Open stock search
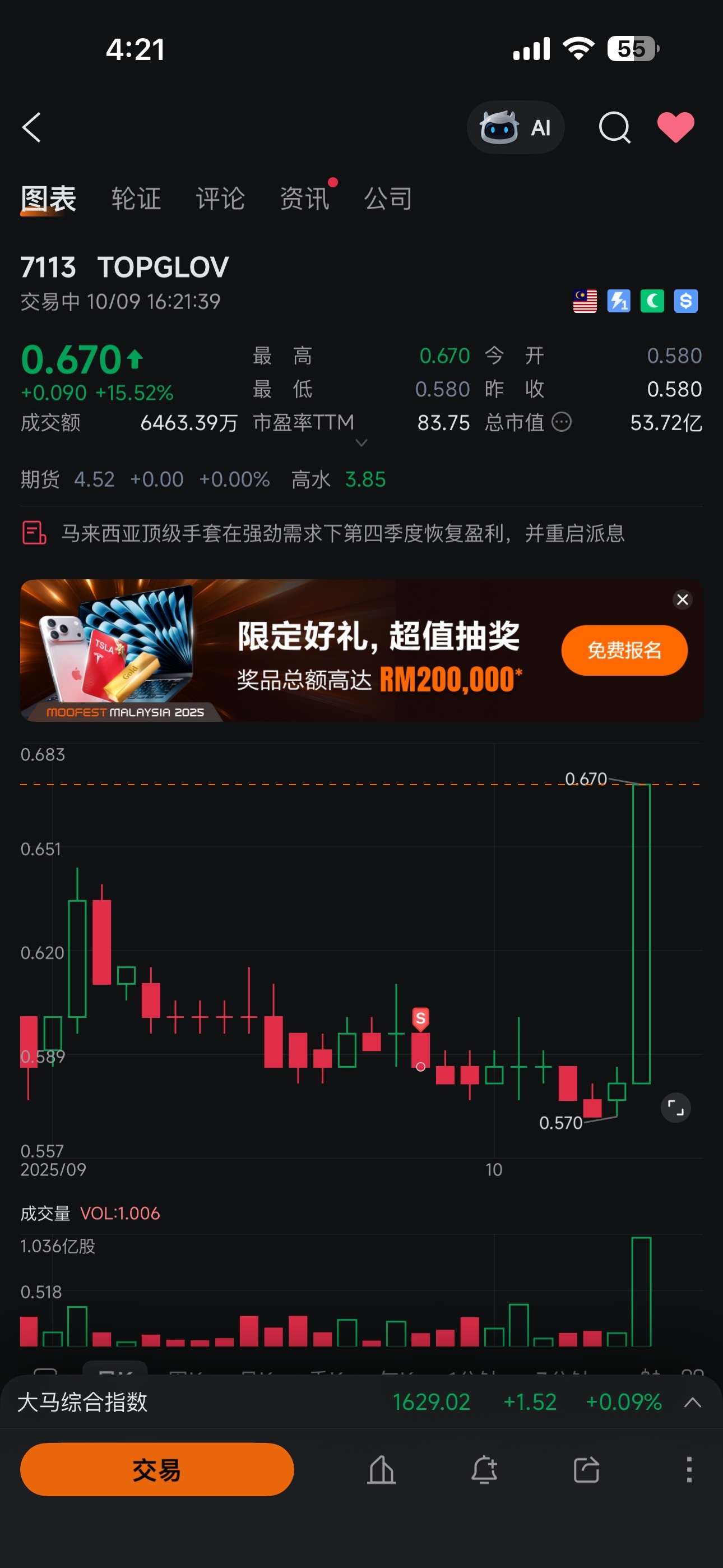Image resolution: width=723 pixels, height=1568 pixels. 614,127
